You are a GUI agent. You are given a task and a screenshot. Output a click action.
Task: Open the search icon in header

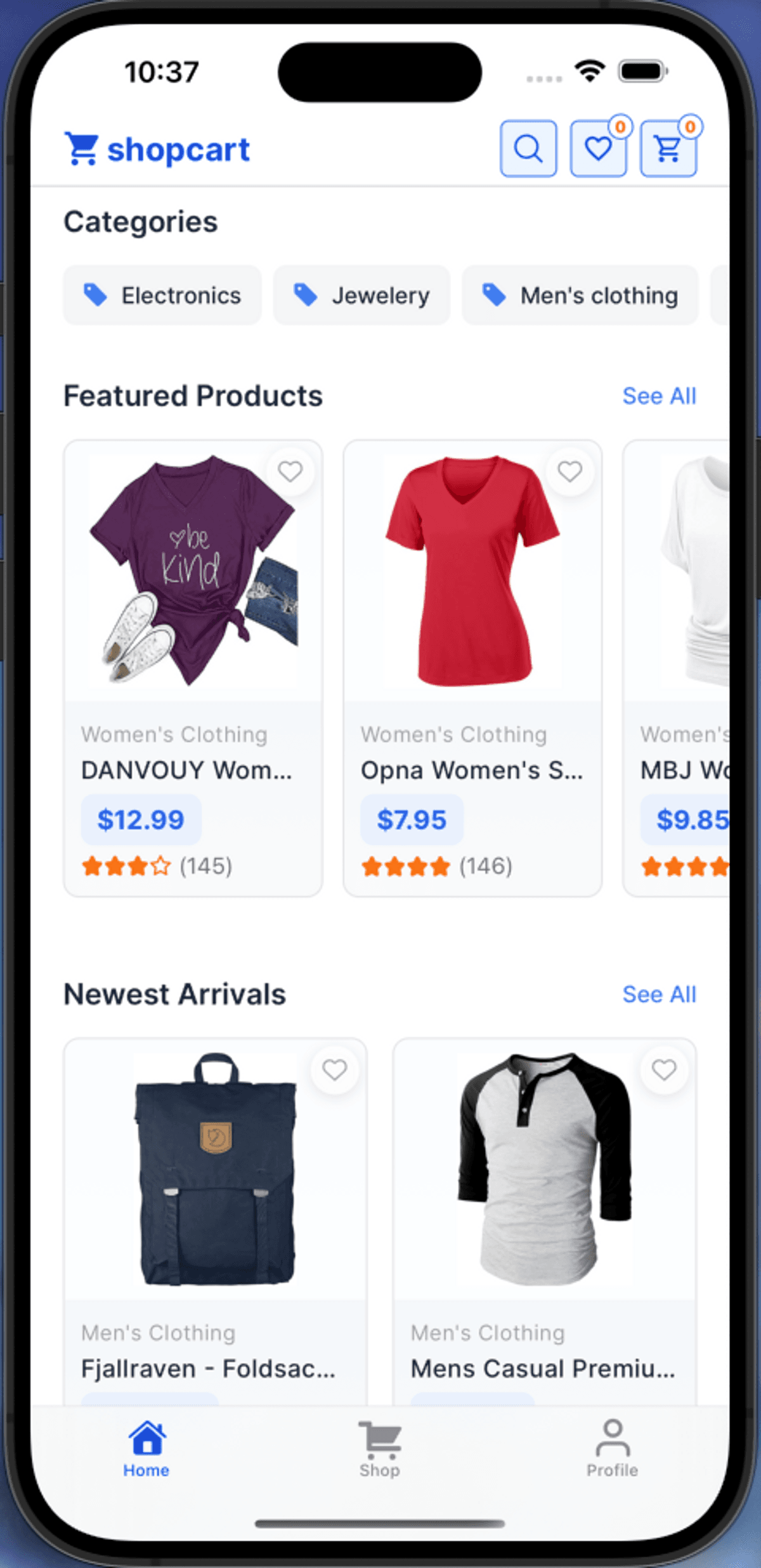tap(528, 149)
